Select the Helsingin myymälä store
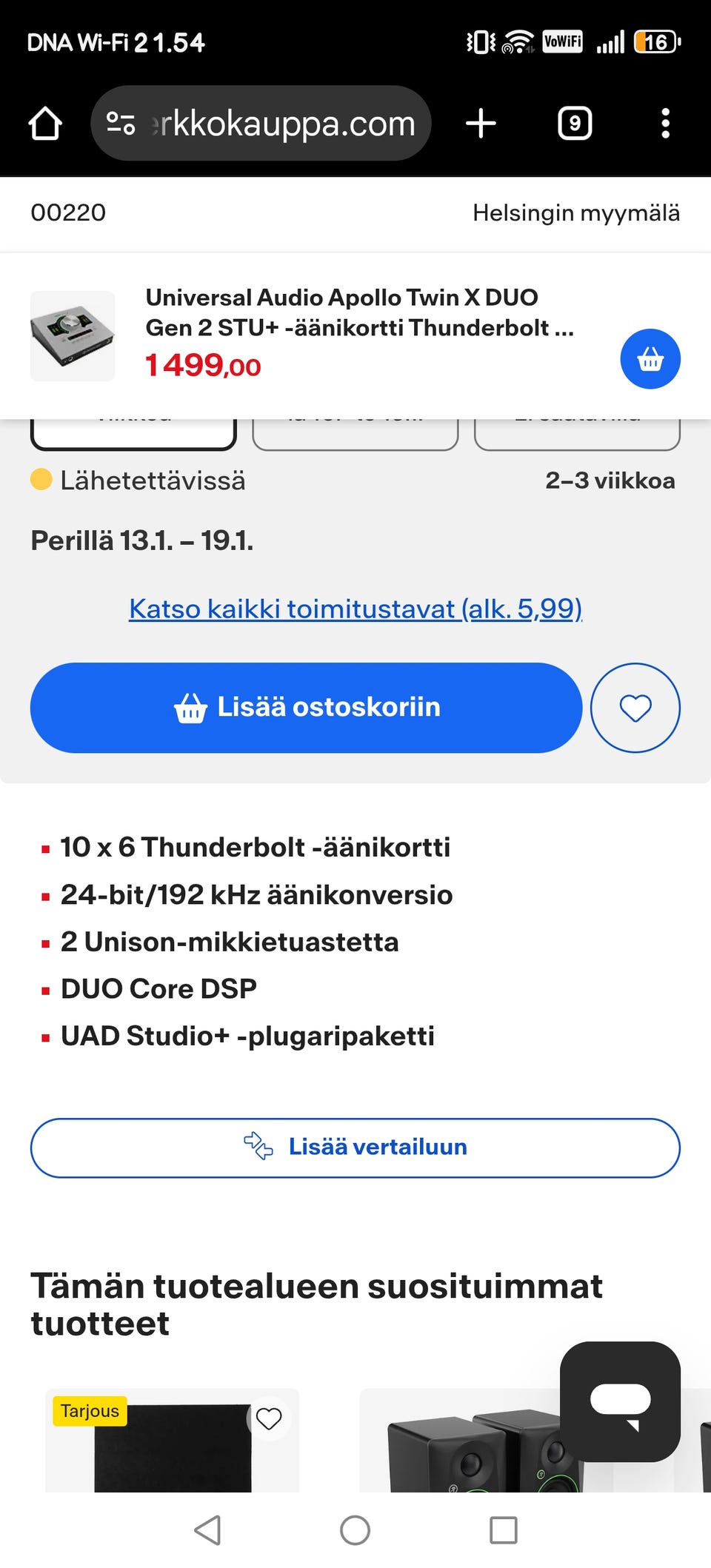This screenshot has width=711, height=1568. [575, 213]
